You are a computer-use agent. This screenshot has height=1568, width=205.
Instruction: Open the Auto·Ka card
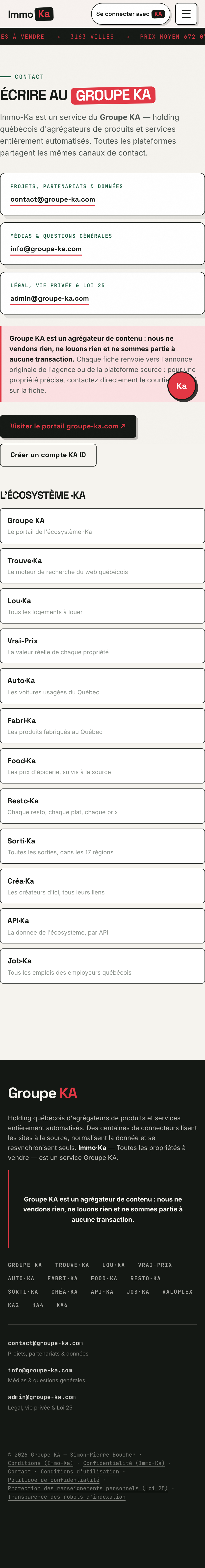(x=102, y=686)
